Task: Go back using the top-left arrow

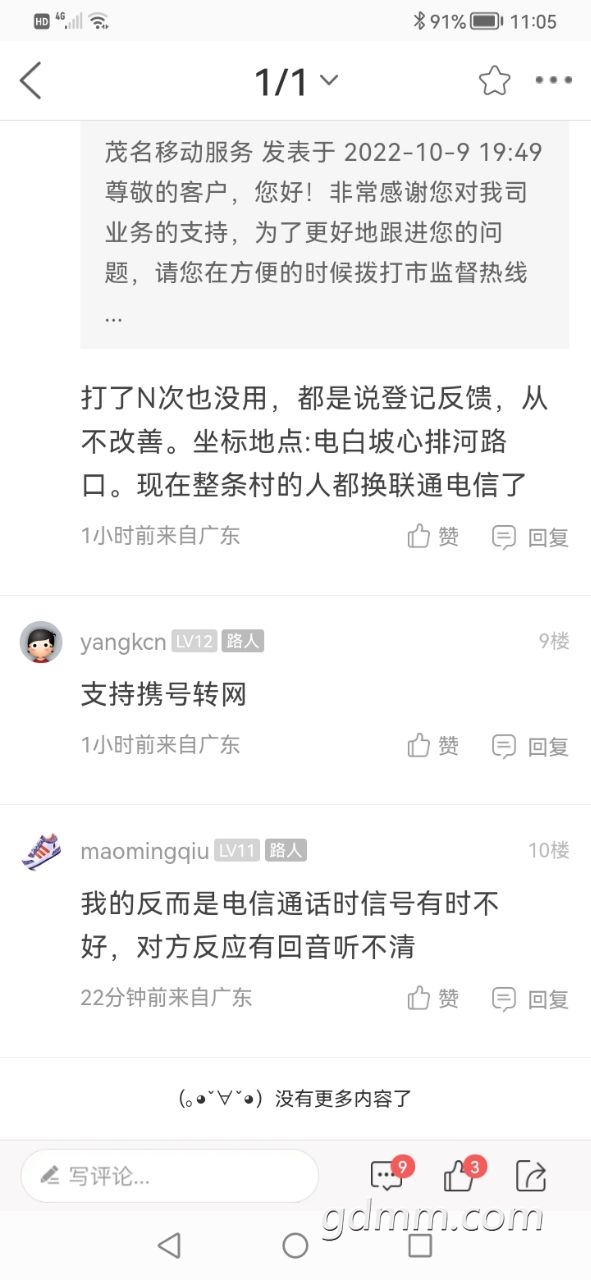Action: click(x=31, y=80)
